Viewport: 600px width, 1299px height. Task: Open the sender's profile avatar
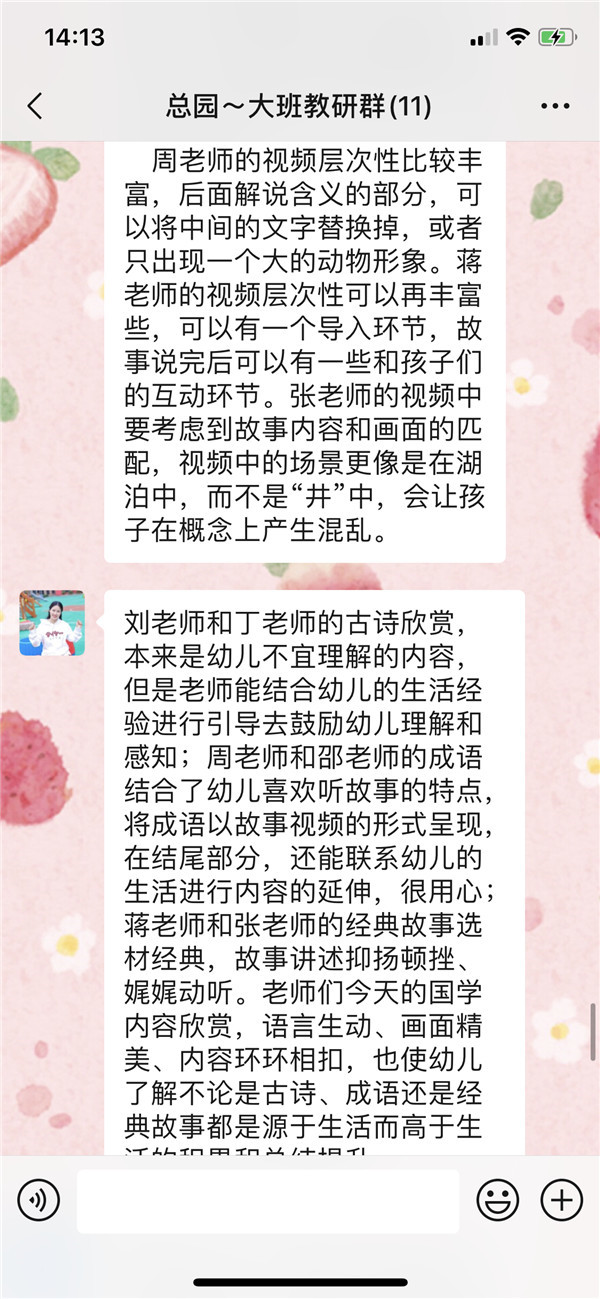[x=52, y=623]
